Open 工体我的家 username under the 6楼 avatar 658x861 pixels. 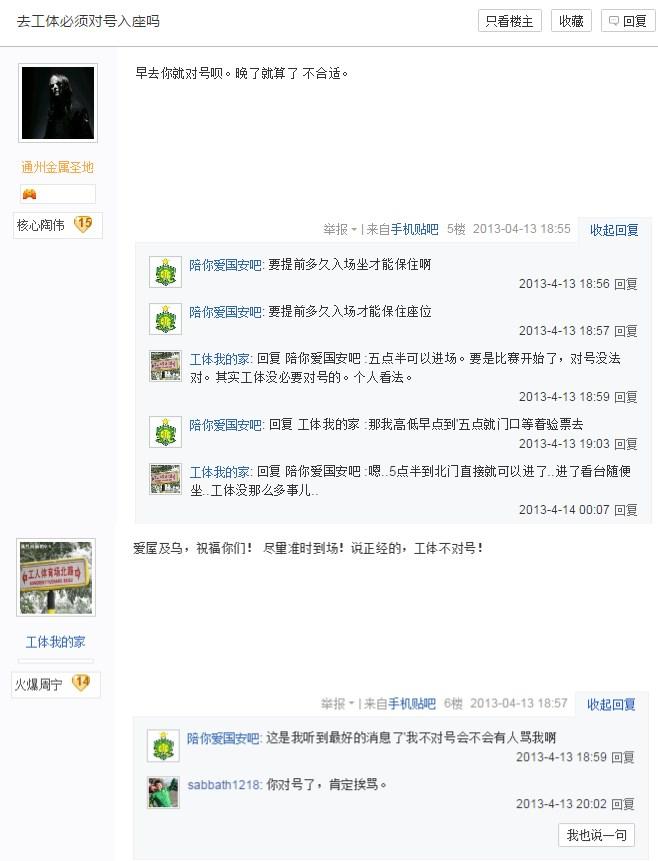56,641
